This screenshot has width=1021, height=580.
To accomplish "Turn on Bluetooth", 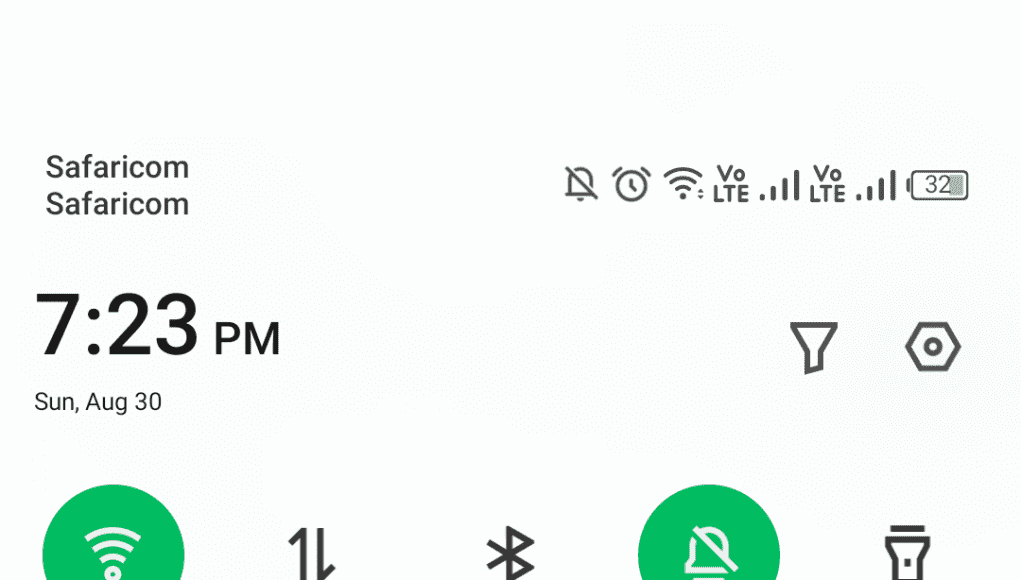I will 510,552.
